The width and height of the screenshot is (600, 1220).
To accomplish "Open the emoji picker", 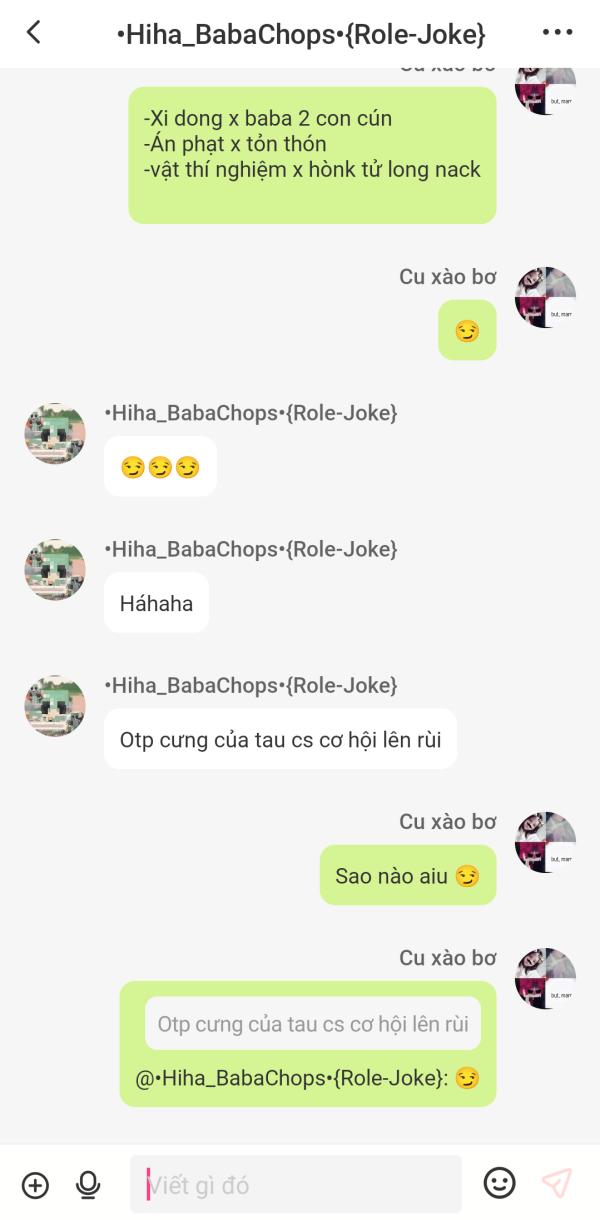I will coord(499,1184).
